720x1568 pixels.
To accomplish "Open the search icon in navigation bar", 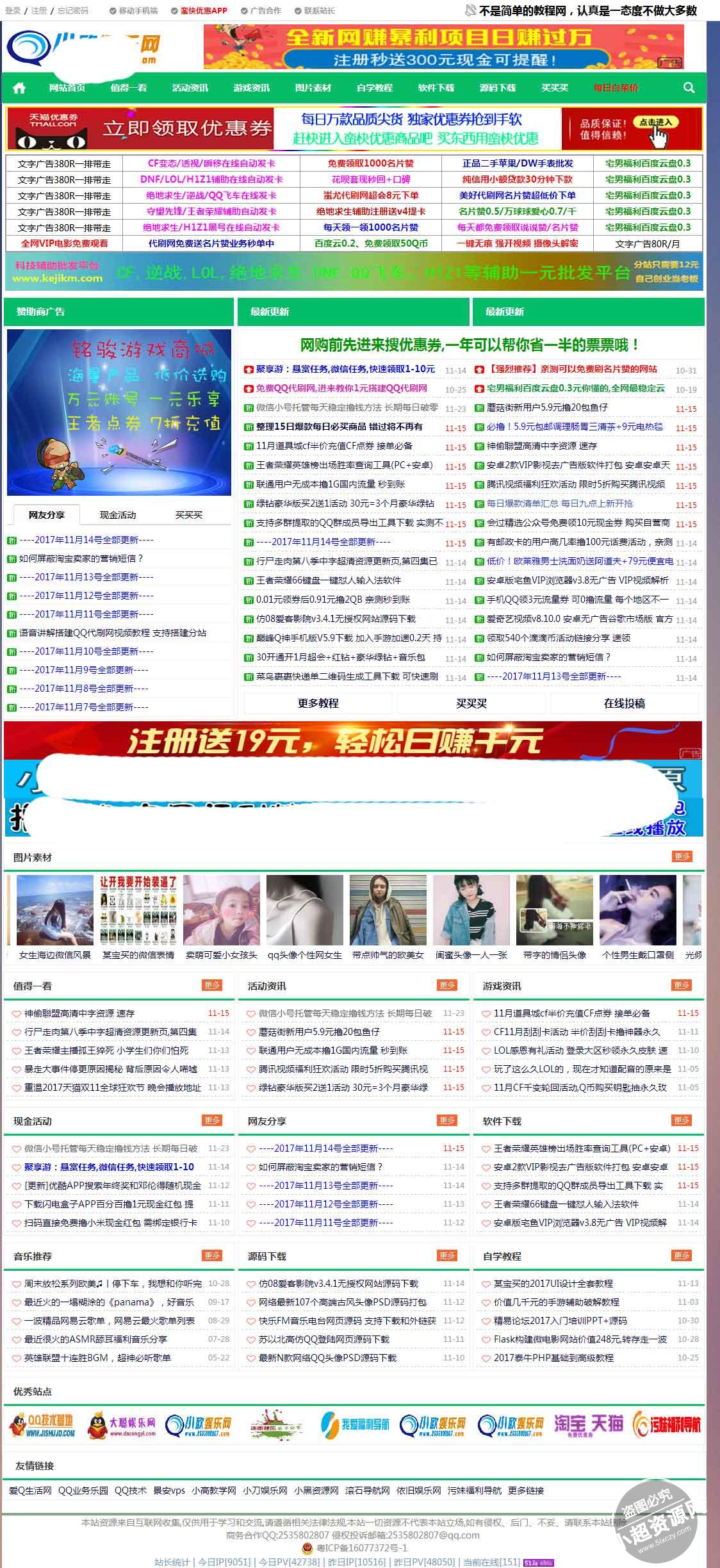I will coord(689,88).
